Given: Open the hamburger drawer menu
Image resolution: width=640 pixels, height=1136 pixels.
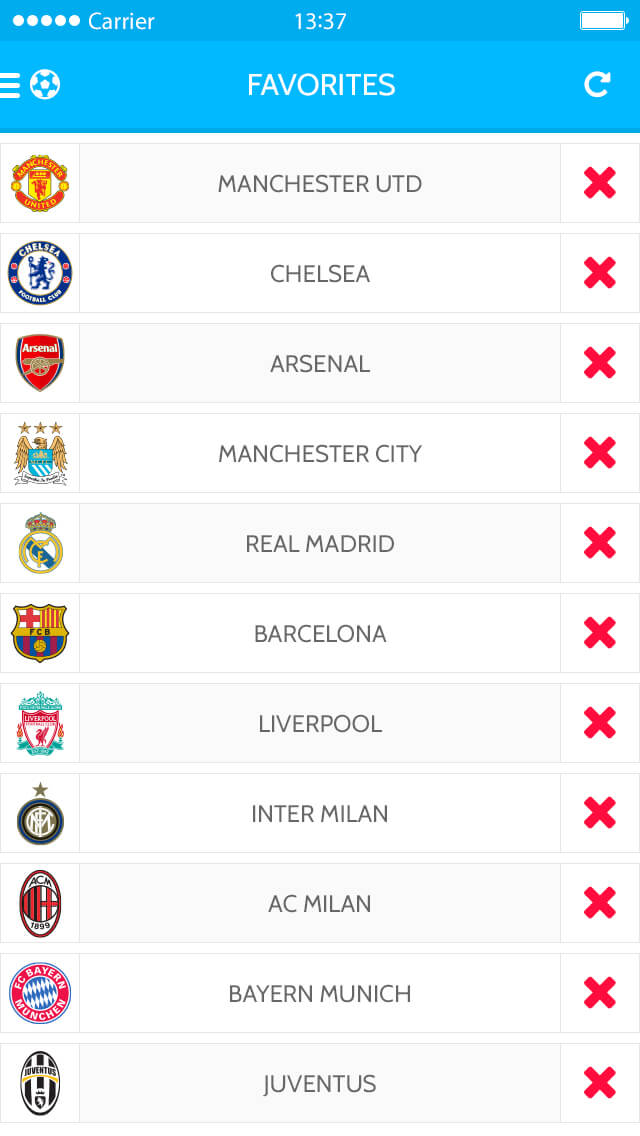Looking at the screenshot, I should pyautogui.click(x=9, y=85).
